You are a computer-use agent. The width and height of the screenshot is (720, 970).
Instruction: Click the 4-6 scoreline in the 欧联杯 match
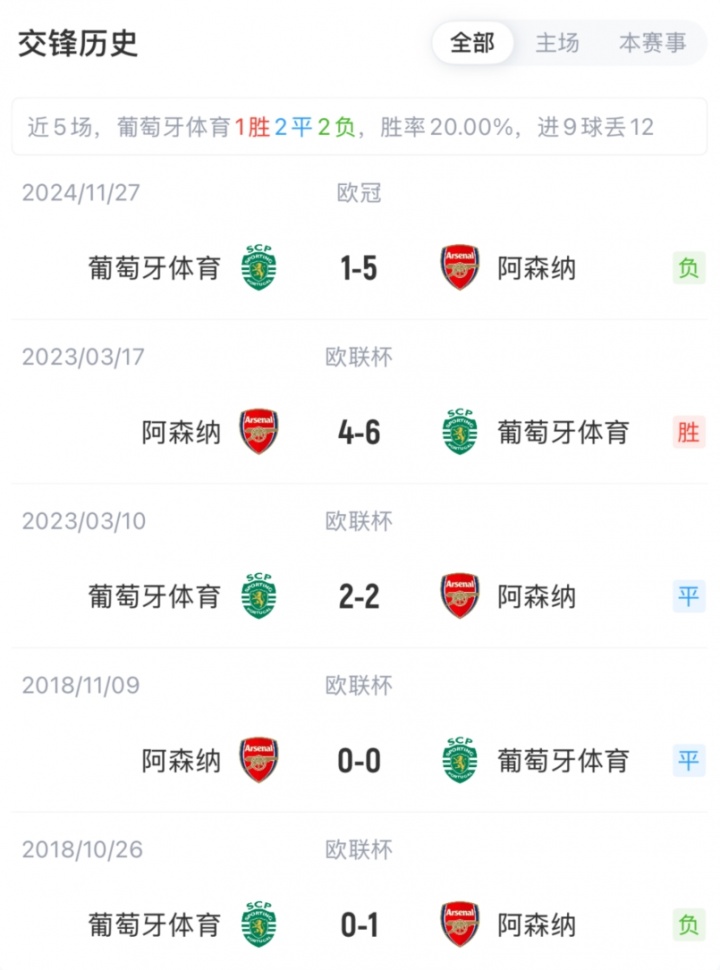pos(360,432)
